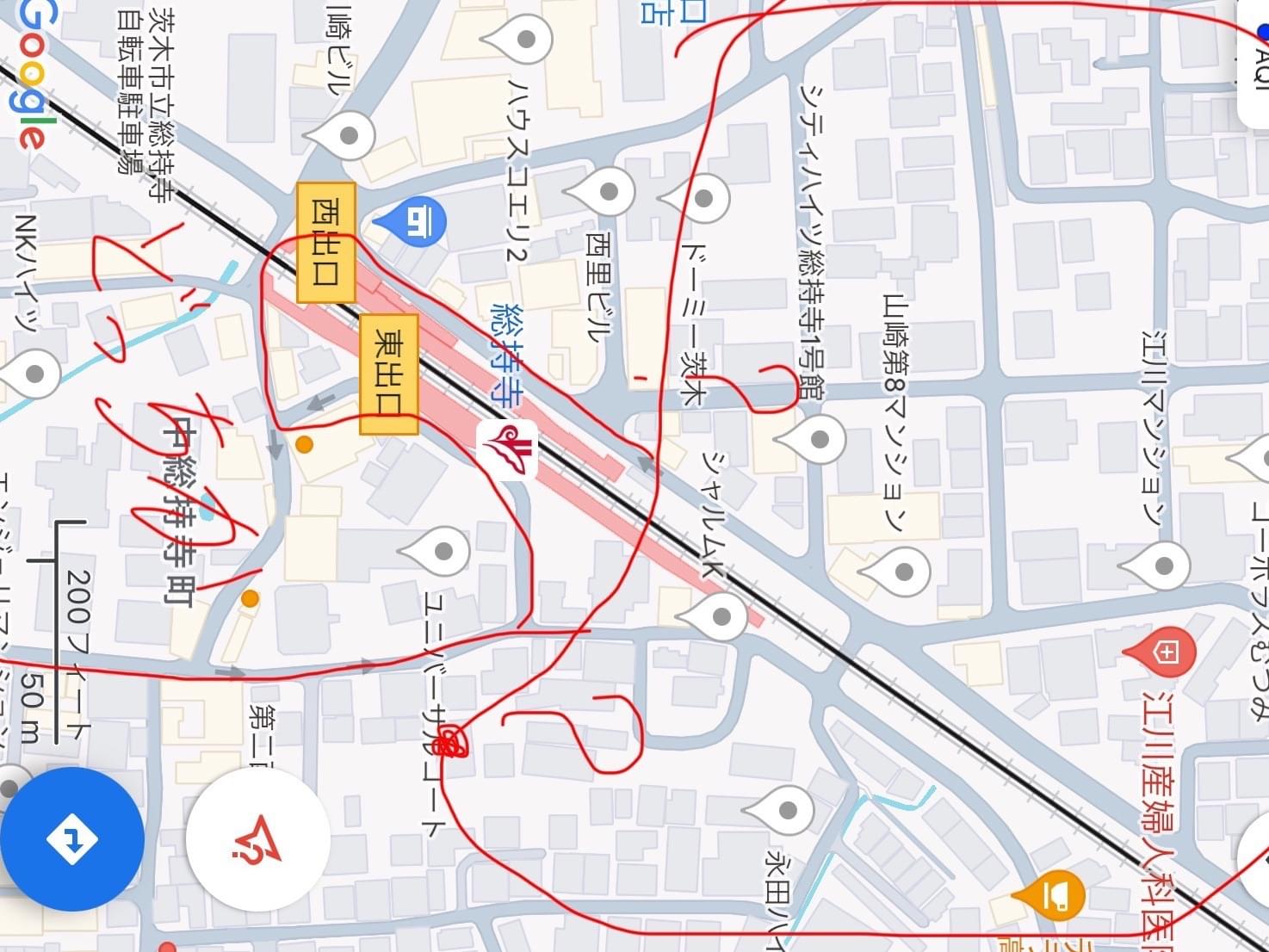
Task: Tap the 西出口 exit label
Action: coord(326,243)
